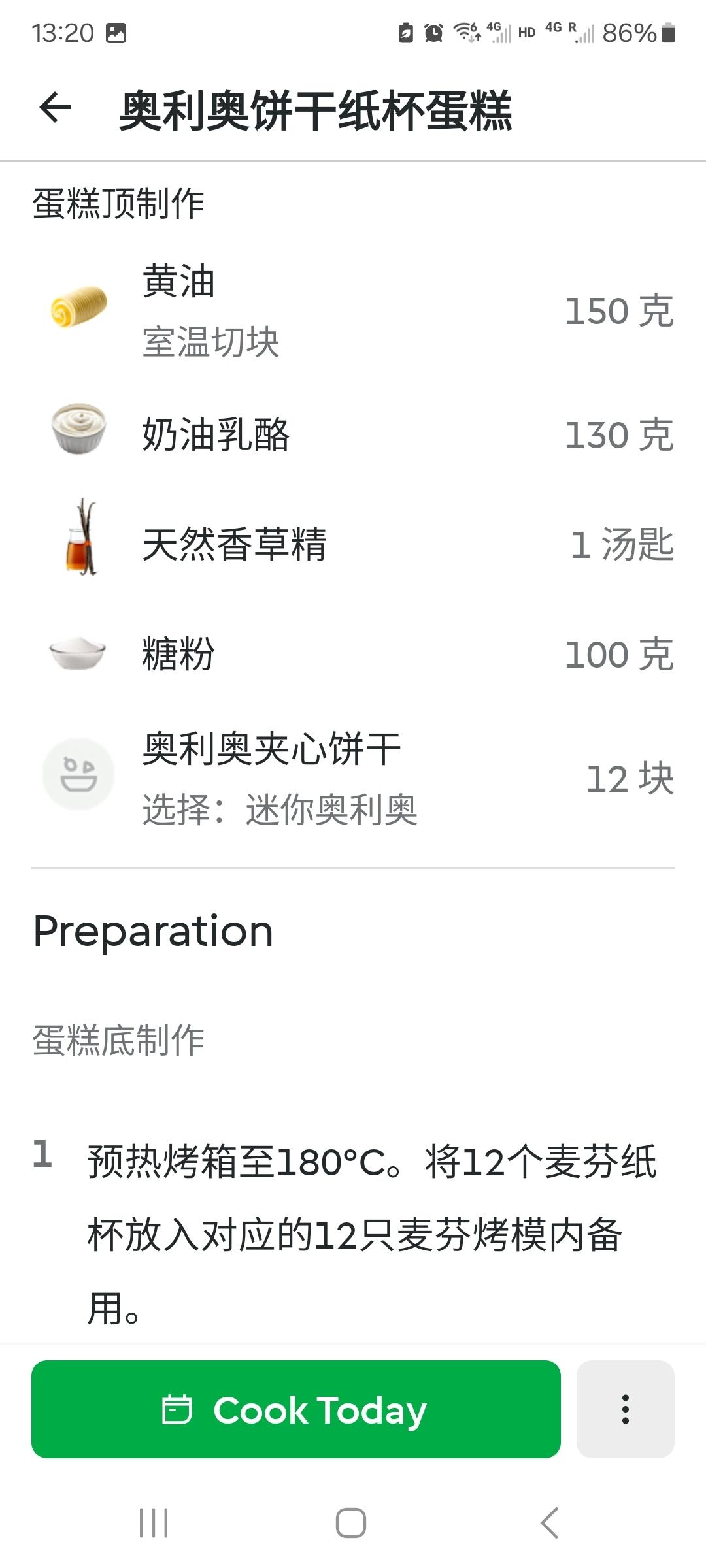Open the 糖粉 ingredient row
The image size is (706, 1568).
click(353, 653)
